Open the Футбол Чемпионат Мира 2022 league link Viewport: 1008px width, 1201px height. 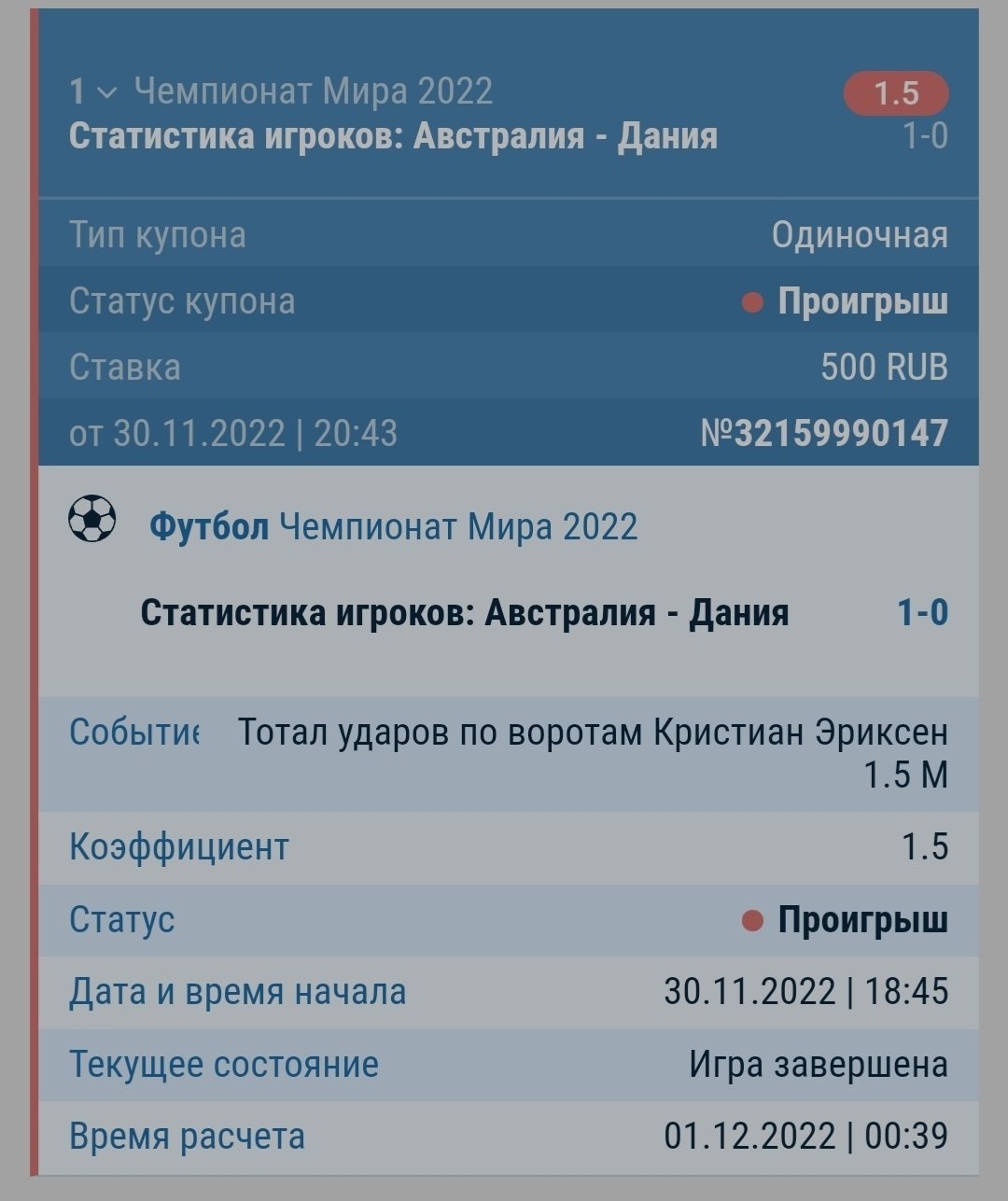pyautogui.click(x=393, y=527)
